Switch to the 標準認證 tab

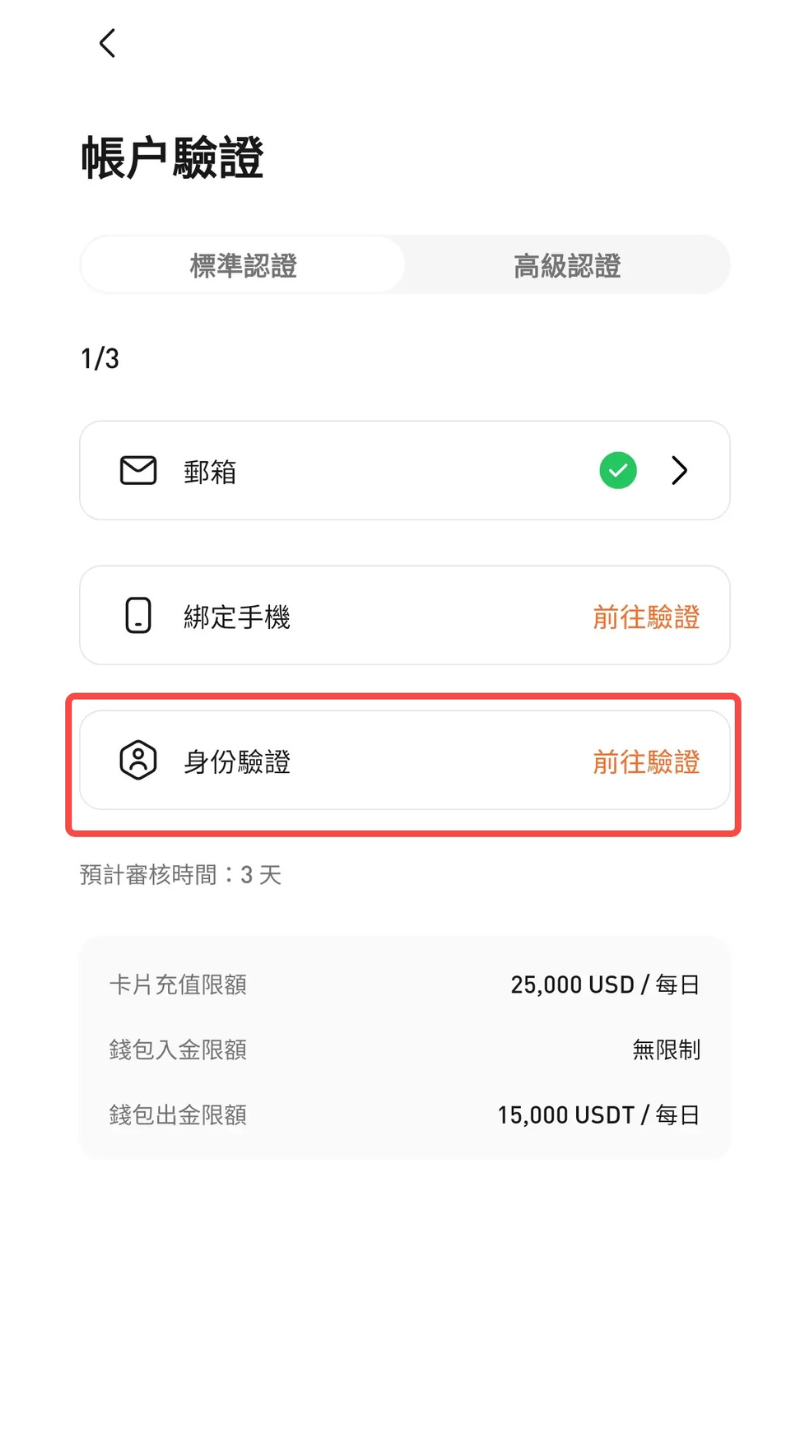(243, 265)
